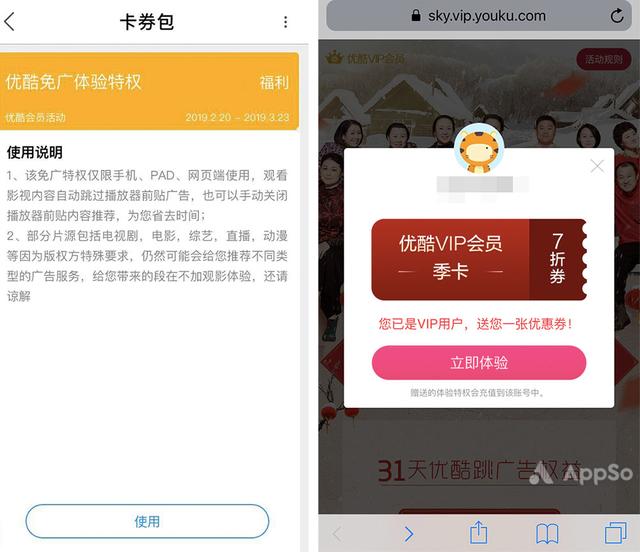Viewport: 640px width, 552px height.
Task: Select the 优酷VIP会员 季卡 7折券
Action: 478,260
